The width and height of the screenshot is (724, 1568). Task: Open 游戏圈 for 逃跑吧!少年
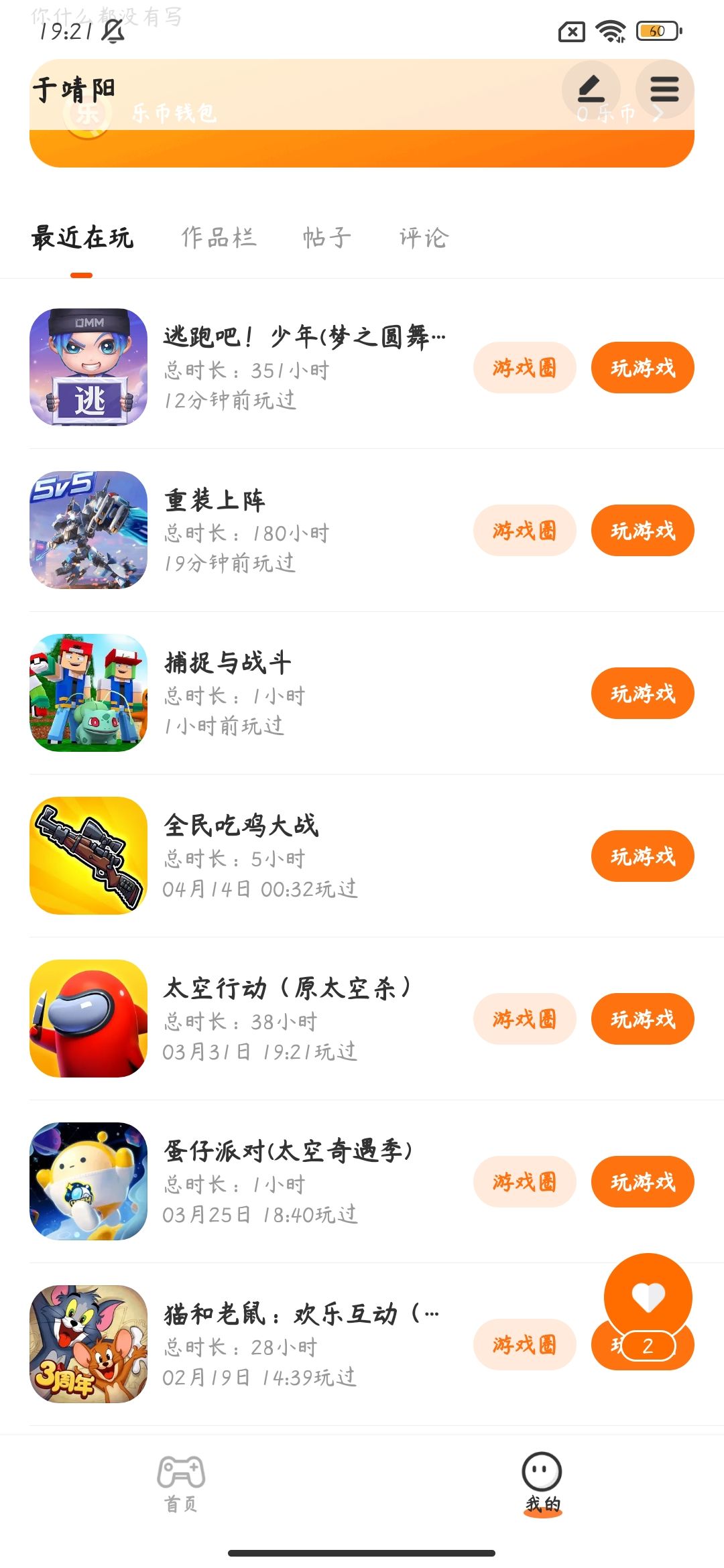[x=524, y=368]
